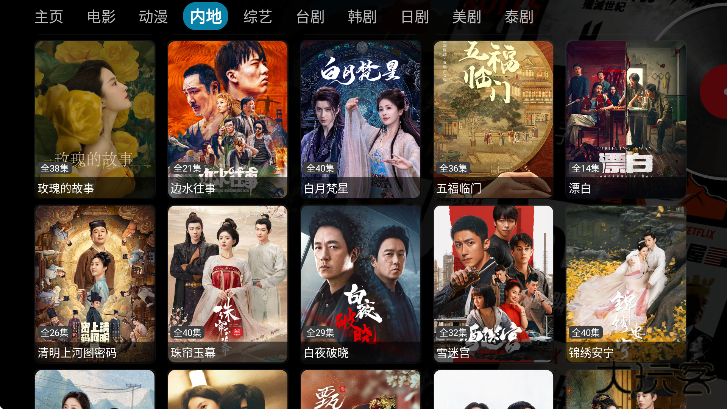Open the 日剧 tab
Image resolution: width=727 pixels, height=409 pixels.
414,17
